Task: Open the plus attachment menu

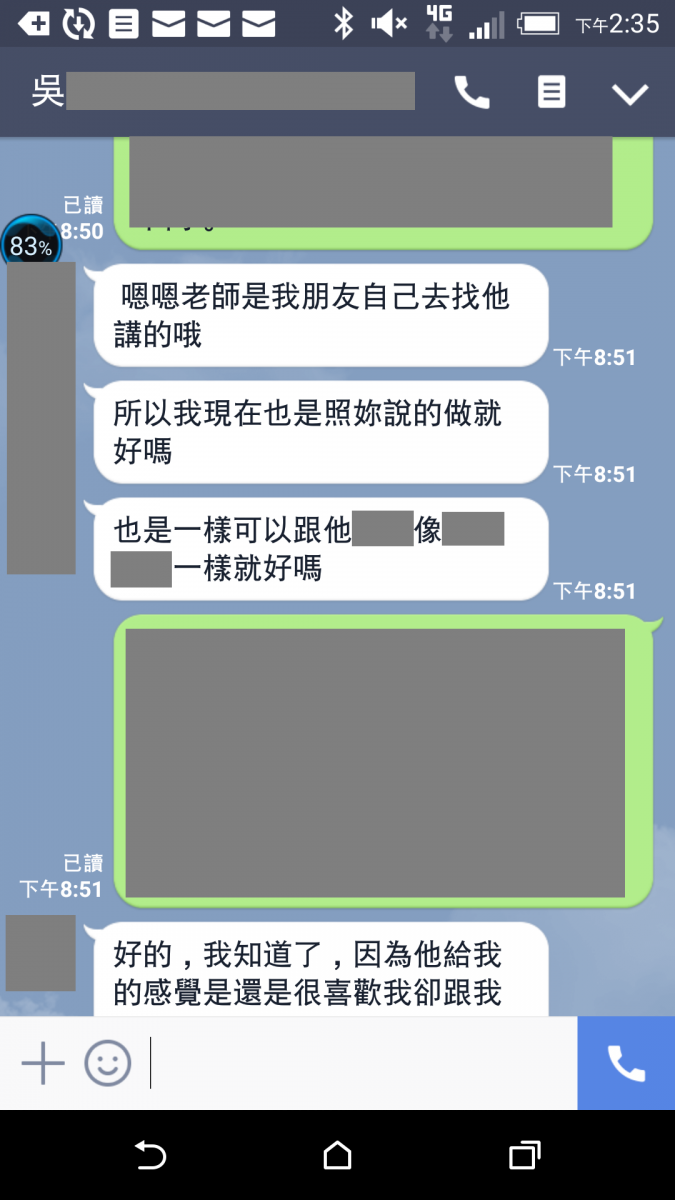Action: pyautogui.click(x=43, y=1063)
